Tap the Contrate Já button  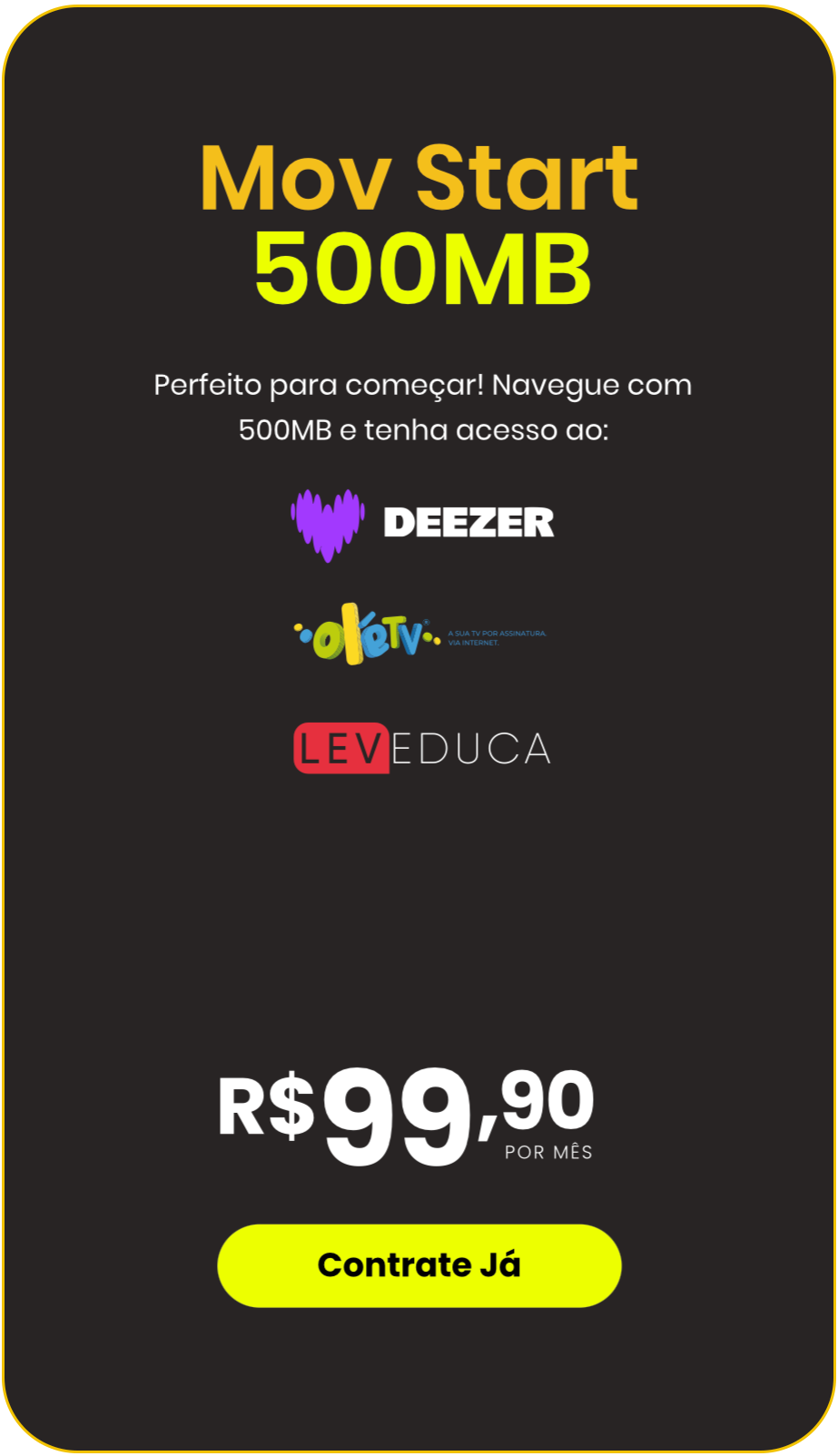point(419,1265)
